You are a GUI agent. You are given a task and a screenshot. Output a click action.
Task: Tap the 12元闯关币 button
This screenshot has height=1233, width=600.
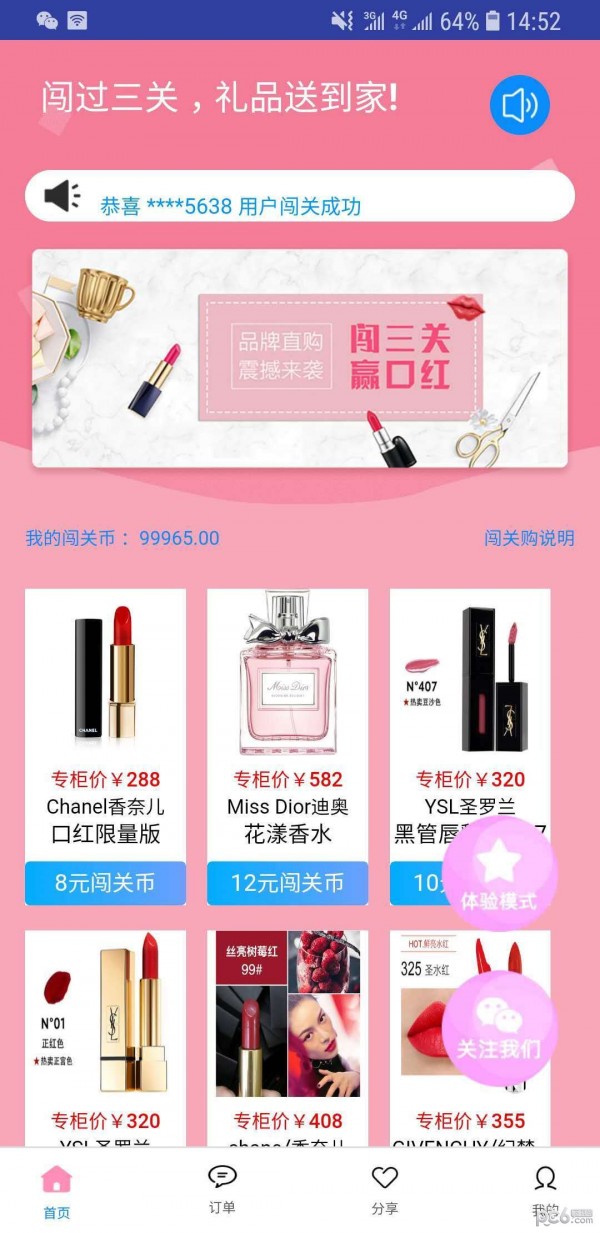pyautogui.click(x=287, y=883)
